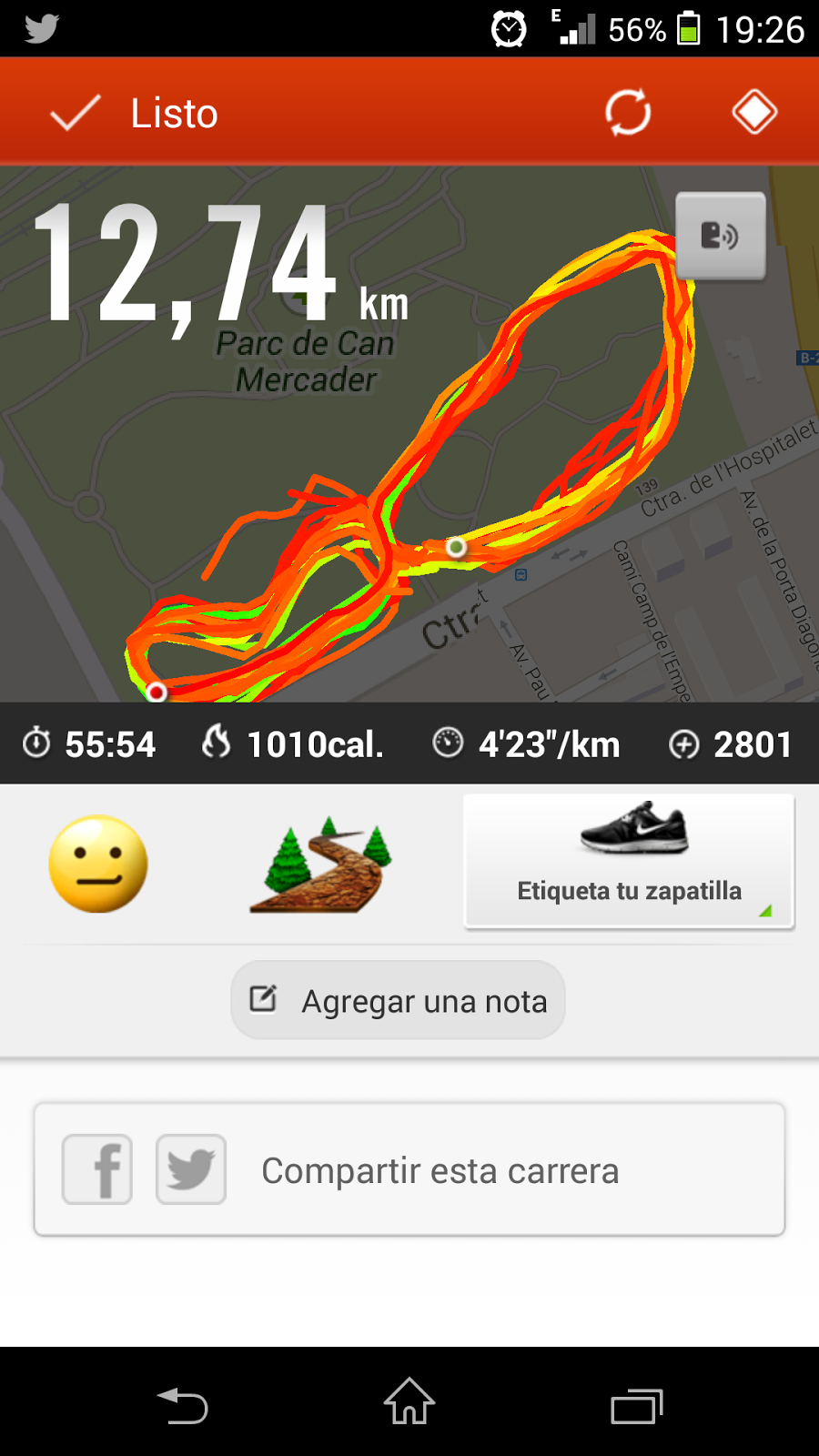Go to the home screen
Screen dimensions: 819x1456
(409, 1401)
